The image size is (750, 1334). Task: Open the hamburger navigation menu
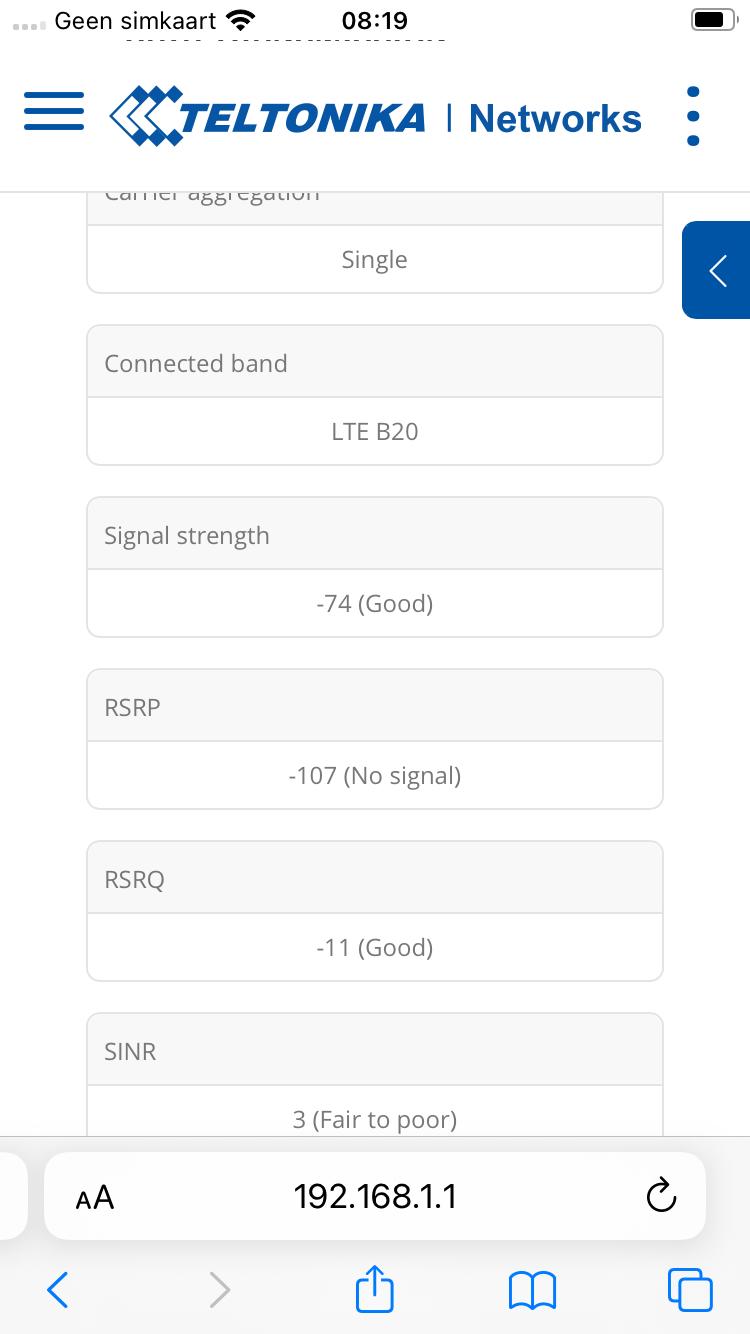point(54,111)
